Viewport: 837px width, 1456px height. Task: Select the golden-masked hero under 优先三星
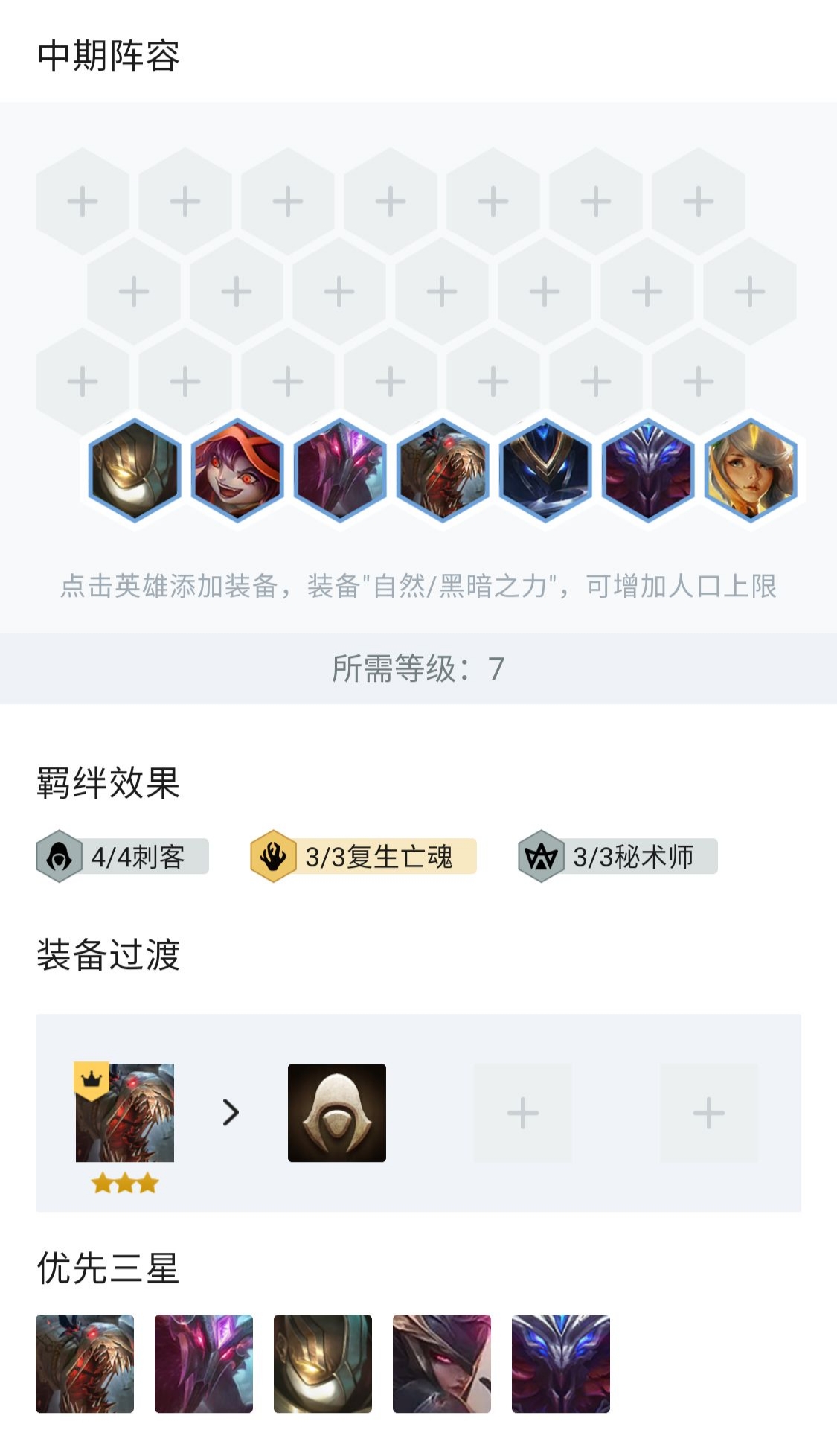coord(323,1364)
